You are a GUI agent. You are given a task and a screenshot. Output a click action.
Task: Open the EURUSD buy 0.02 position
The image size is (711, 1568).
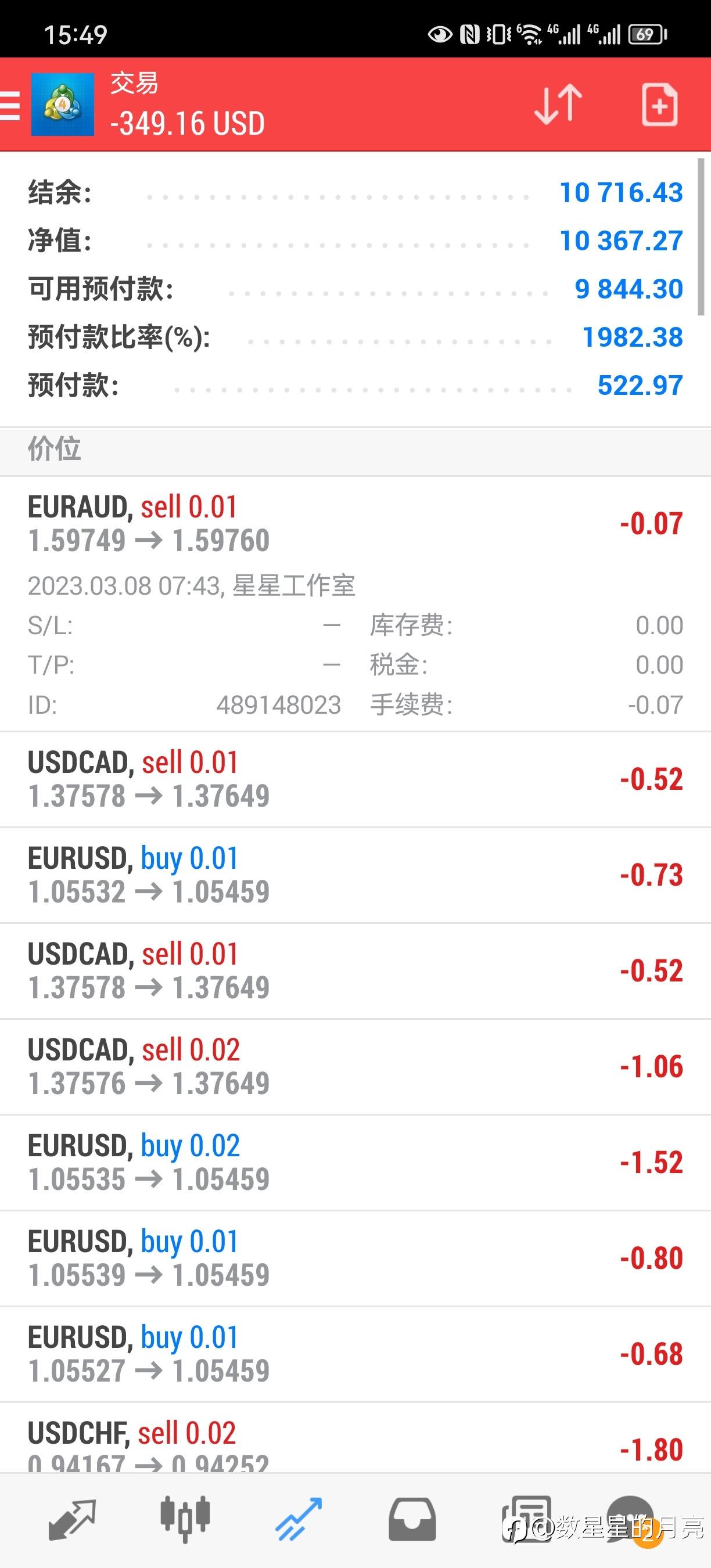tap(355, 1163)
